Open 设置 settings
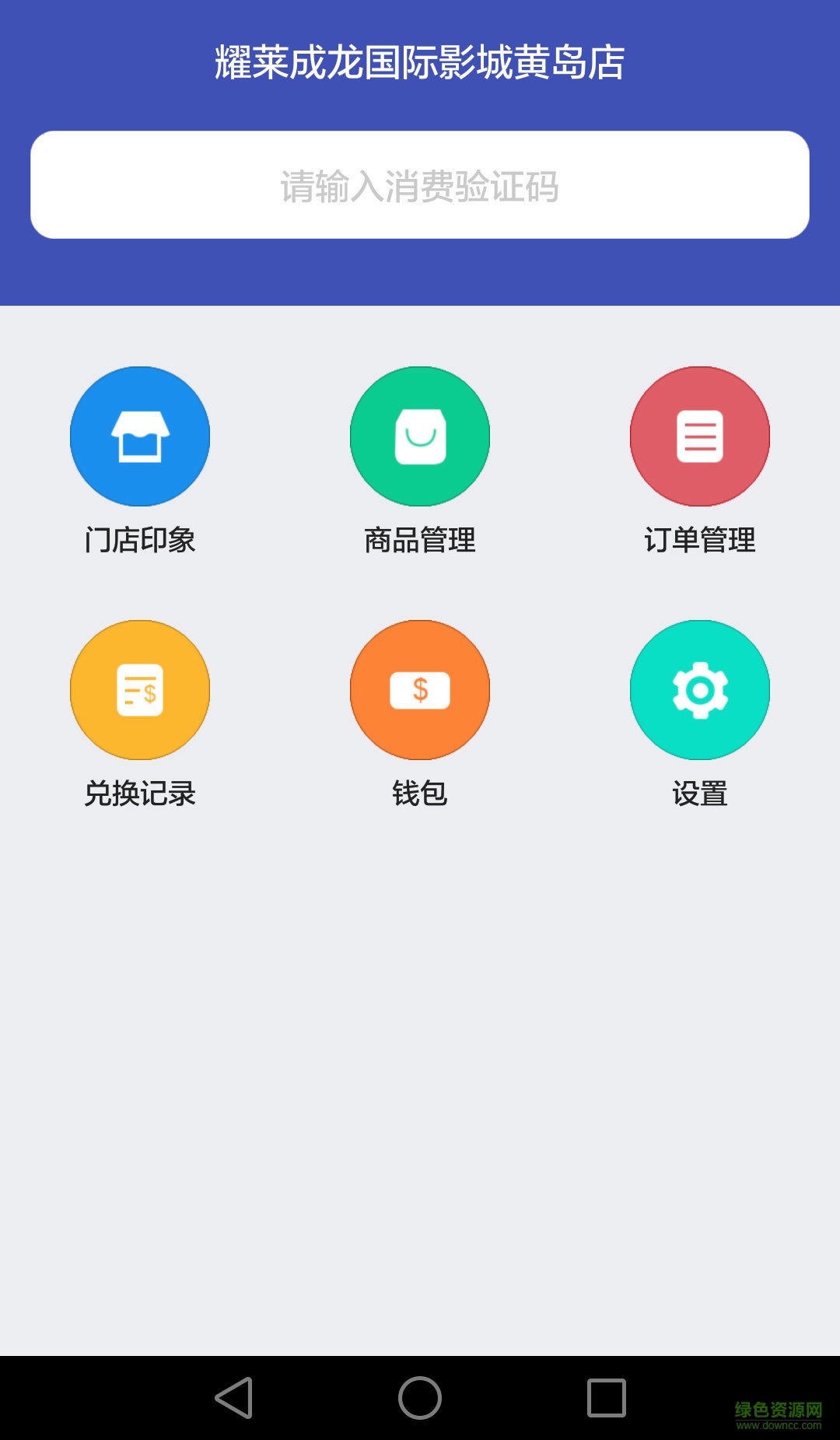Viewport: 840px width, 1440px height. tap(700, 690)
